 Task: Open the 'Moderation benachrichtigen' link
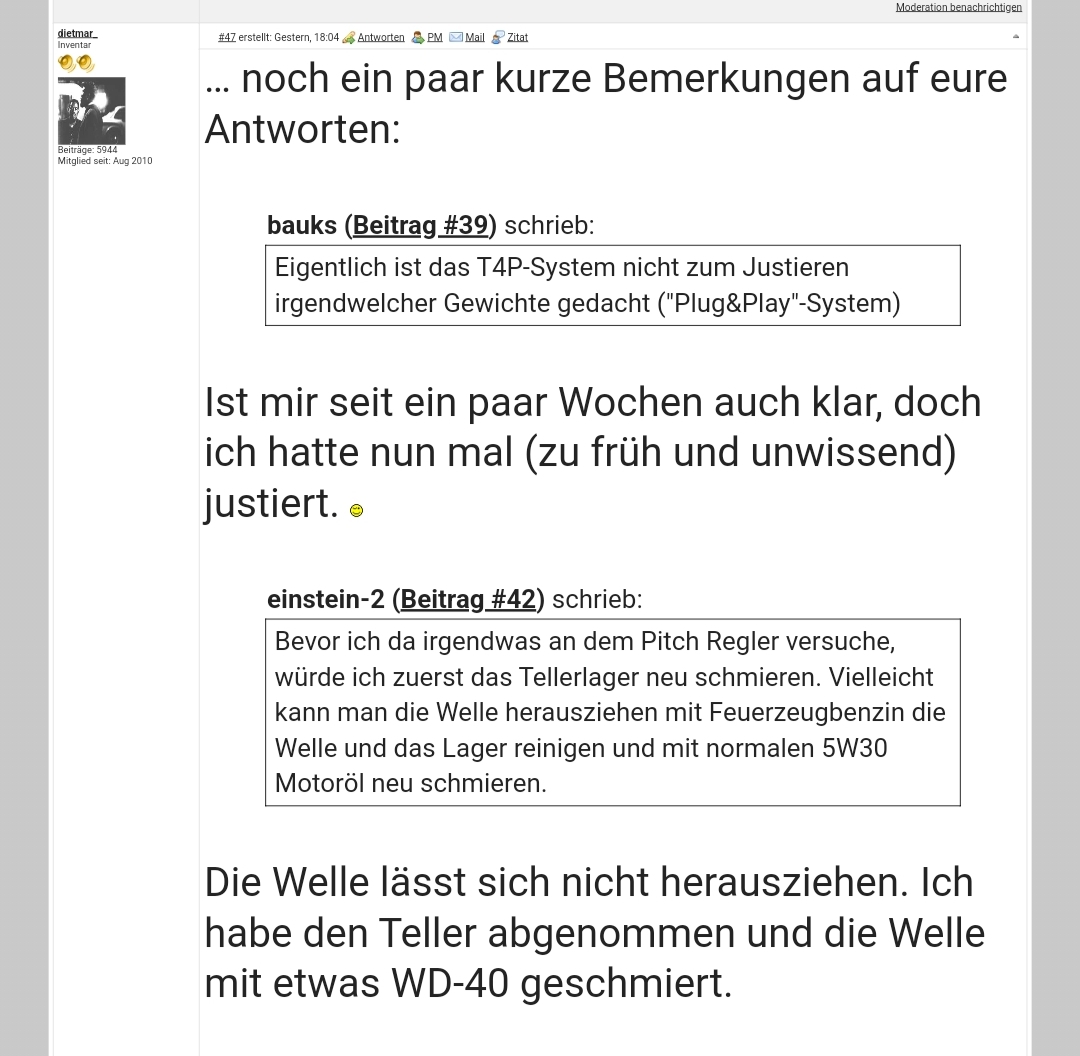pos(958,7)
